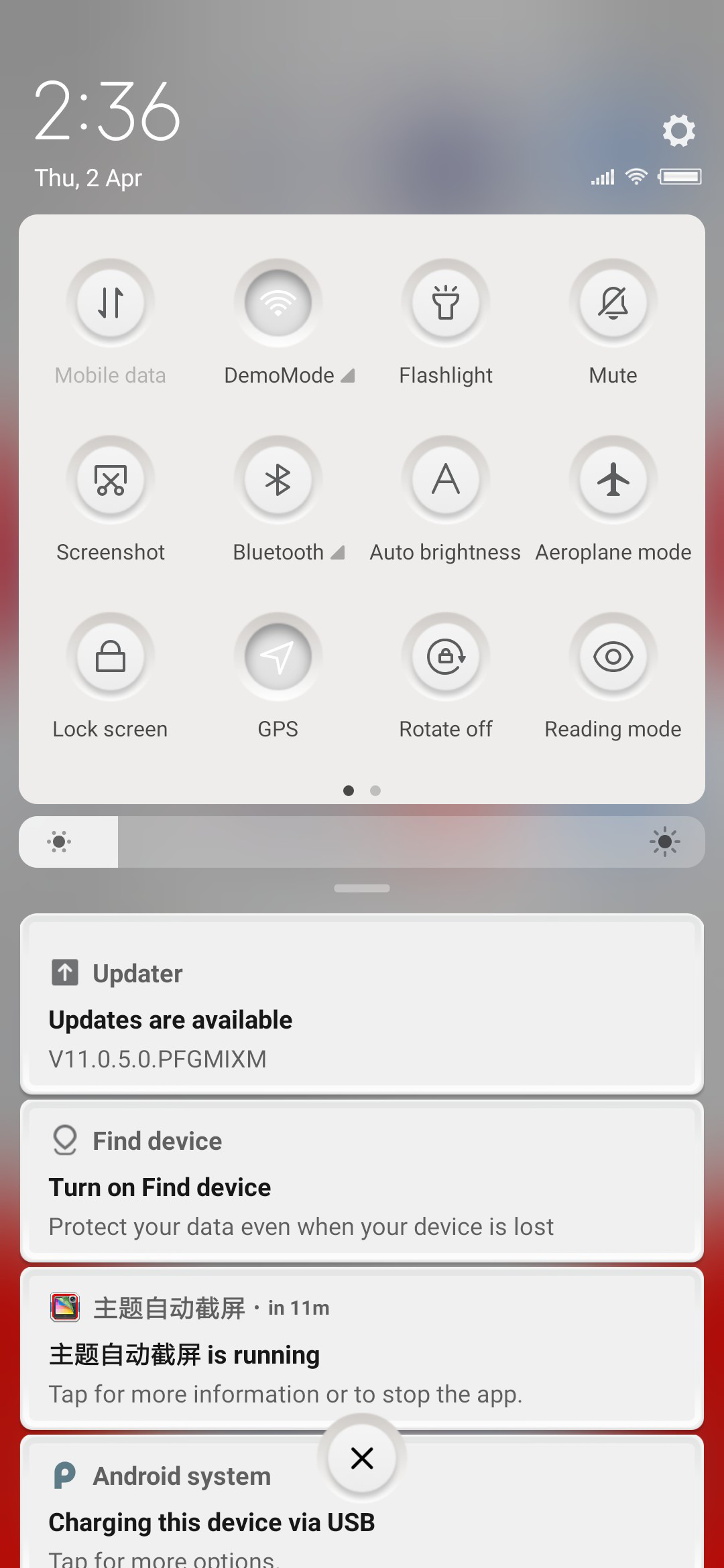Open settings via the gear icon

678,130
